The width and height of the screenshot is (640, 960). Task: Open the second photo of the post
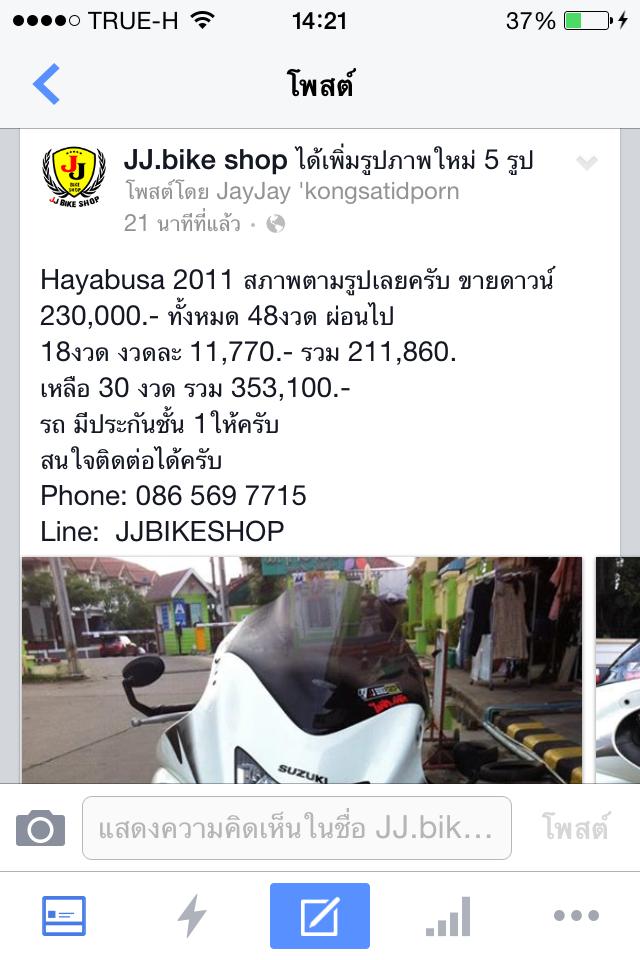click(618, 670)
